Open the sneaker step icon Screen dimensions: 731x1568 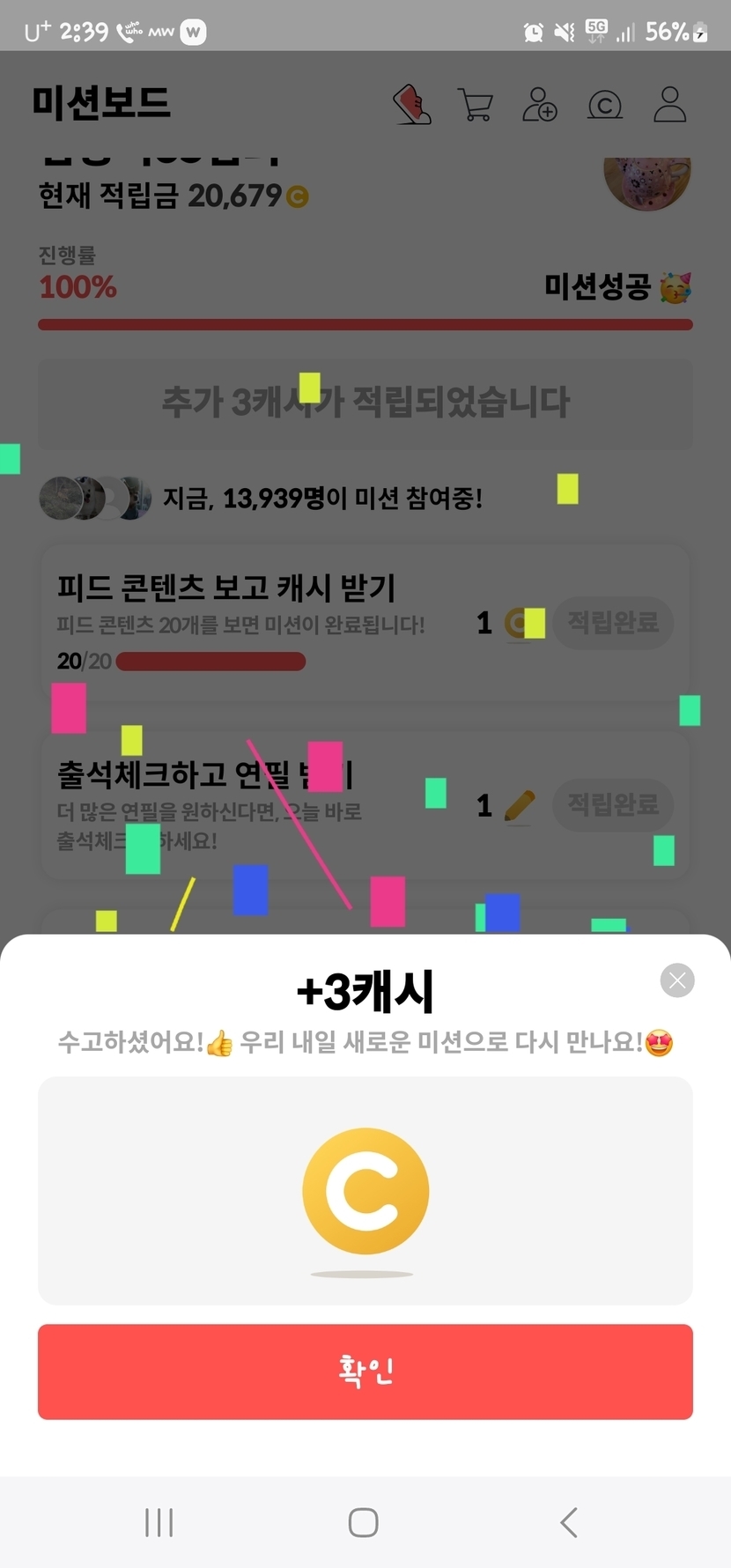click(412, 105)
